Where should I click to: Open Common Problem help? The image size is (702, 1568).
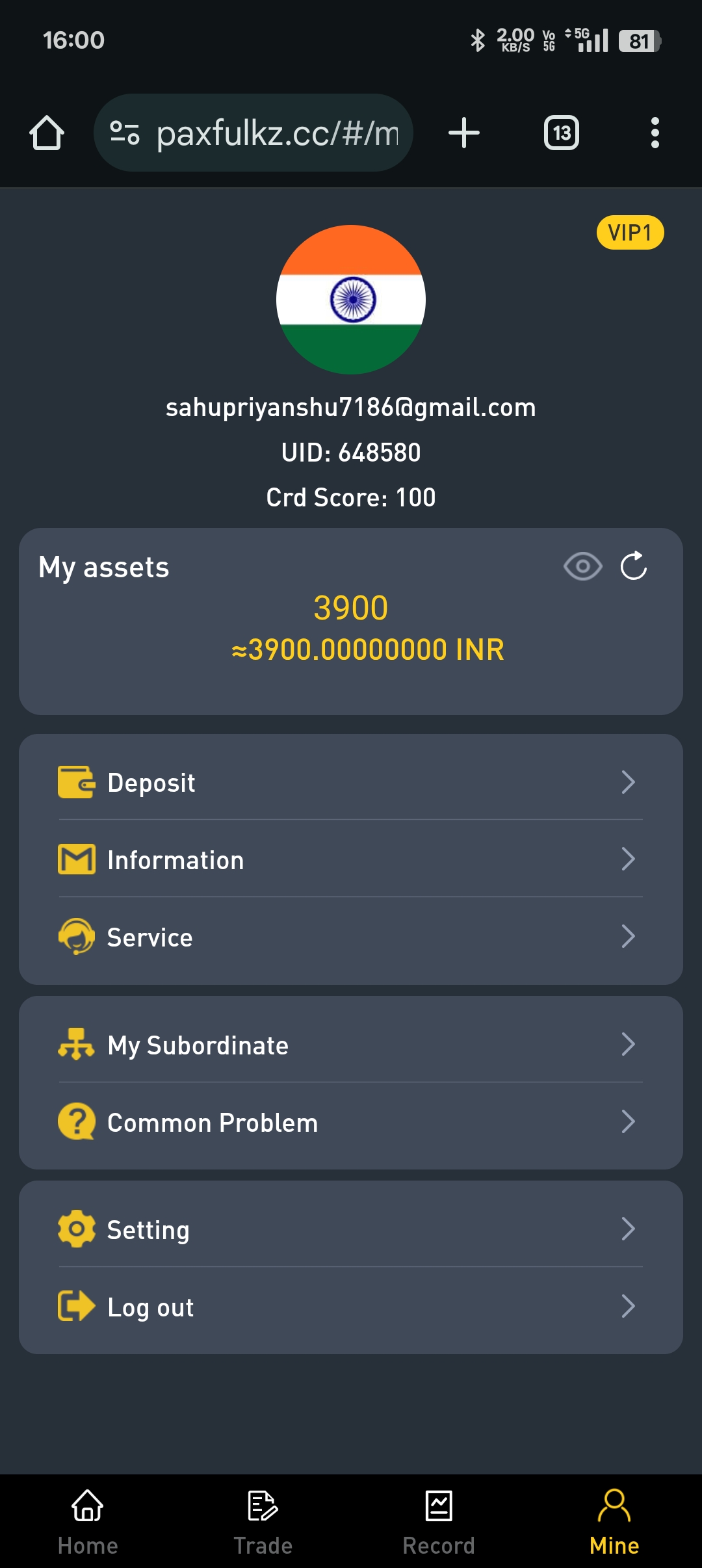coord(351,1123)
